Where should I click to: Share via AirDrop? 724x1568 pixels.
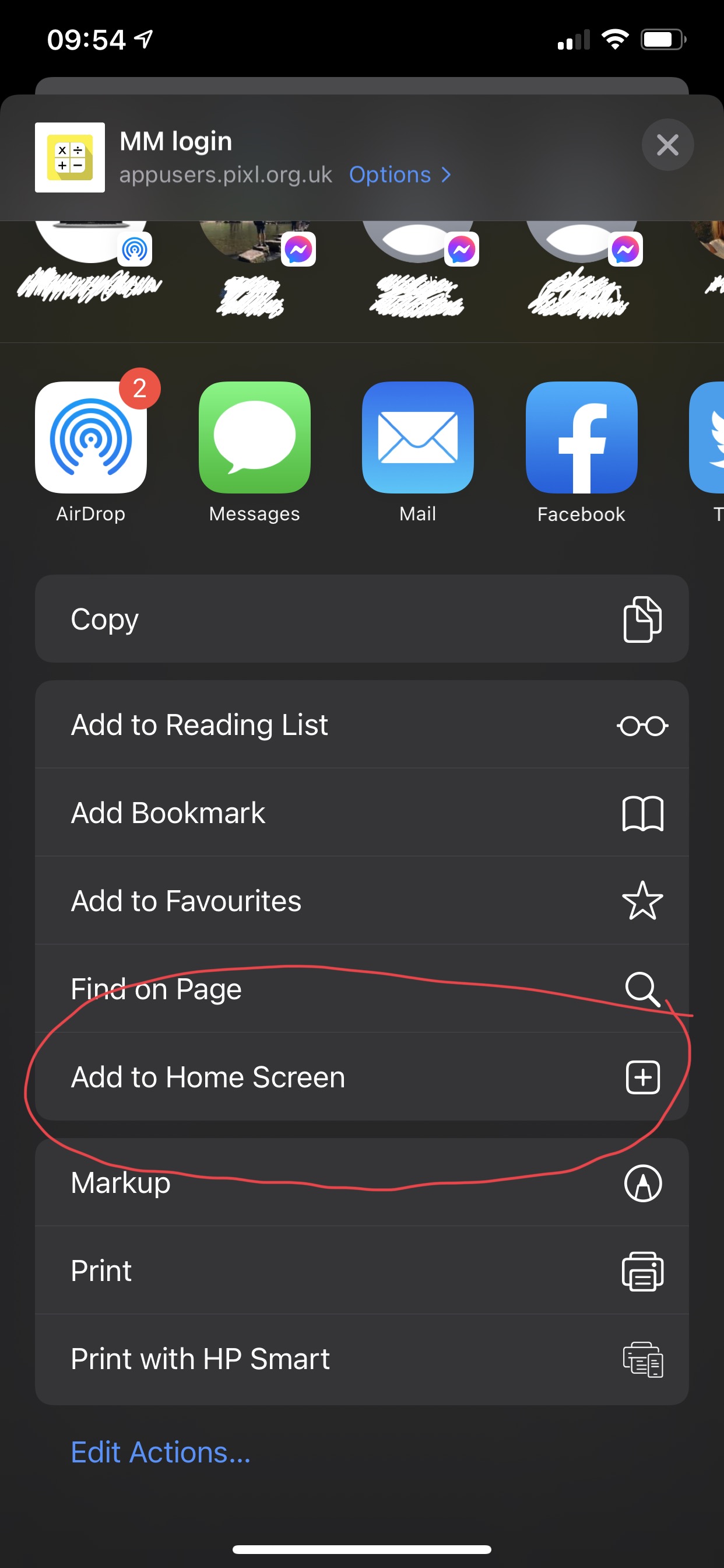[x=91, y=438]
